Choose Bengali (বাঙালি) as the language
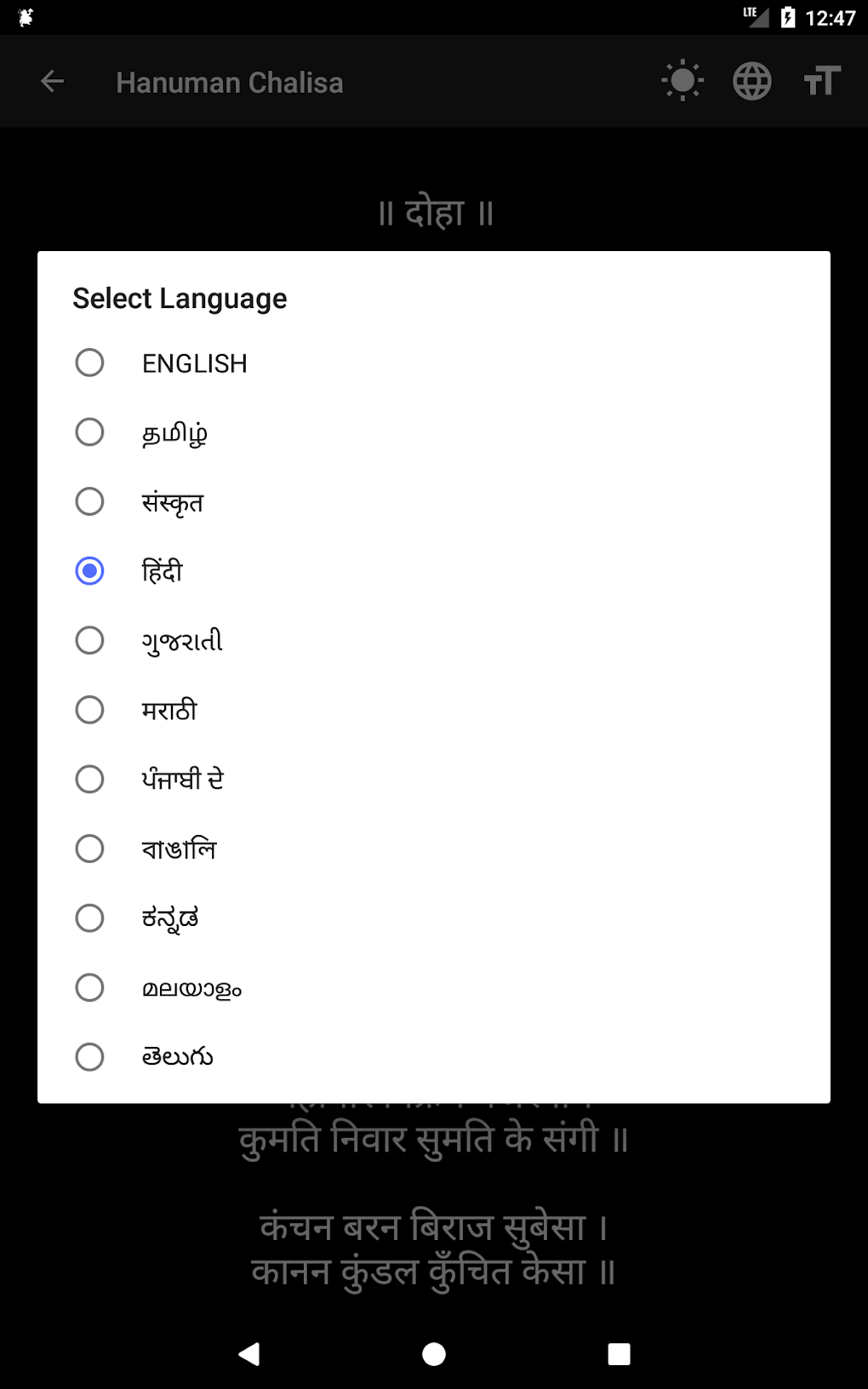This screenshot has width=868, height=1389. pyautogui.click(x=434, y=849)
